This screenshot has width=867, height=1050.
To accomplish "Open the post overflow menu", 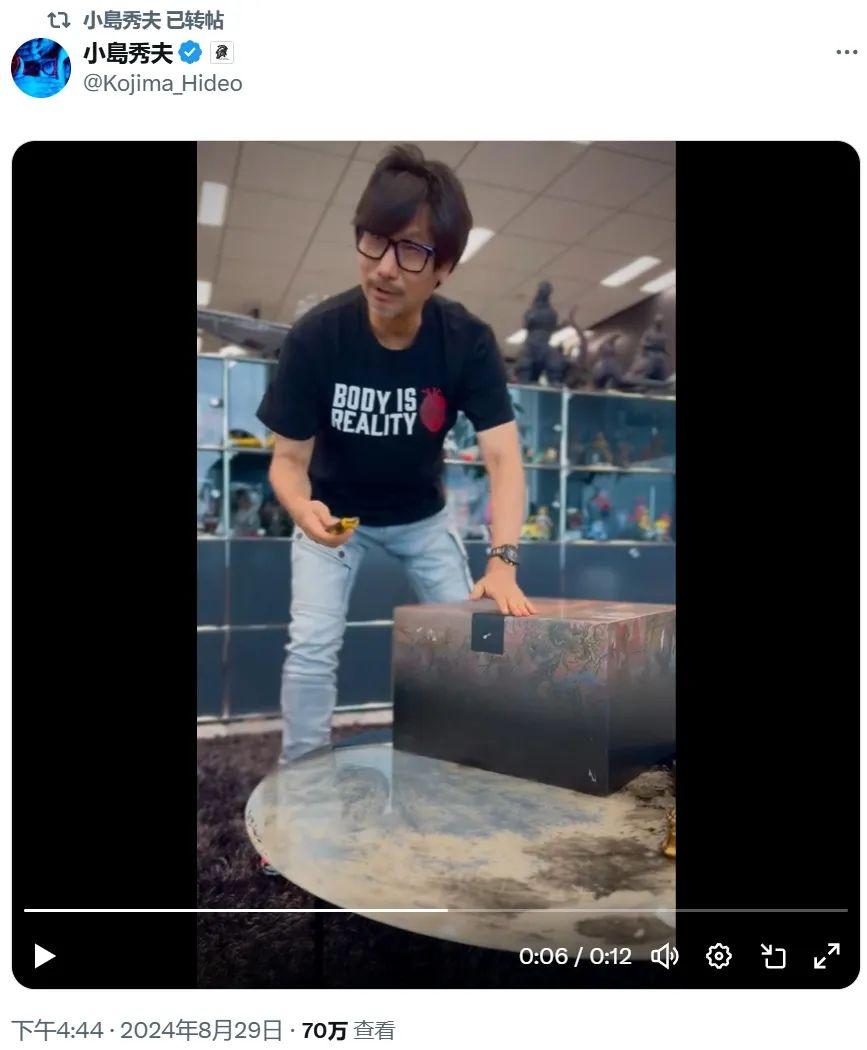I will click(x=846, y=53).
